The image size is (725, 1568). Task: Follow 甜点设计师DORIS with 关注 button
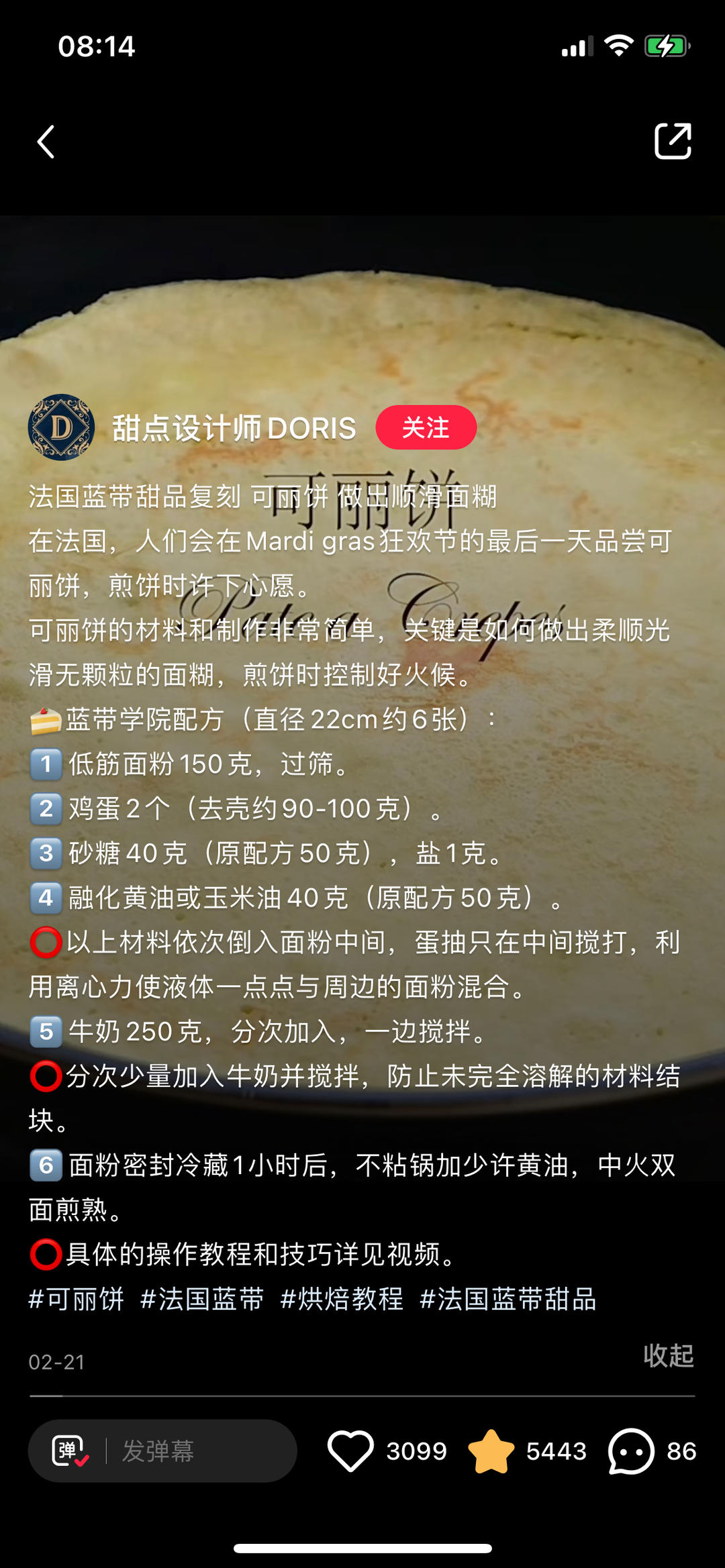coord(426,427)
